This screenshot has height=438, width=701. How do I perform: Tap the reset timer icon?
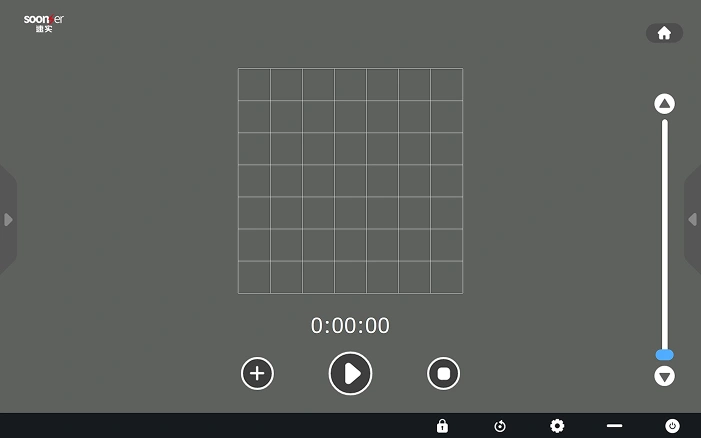(500, 426)
